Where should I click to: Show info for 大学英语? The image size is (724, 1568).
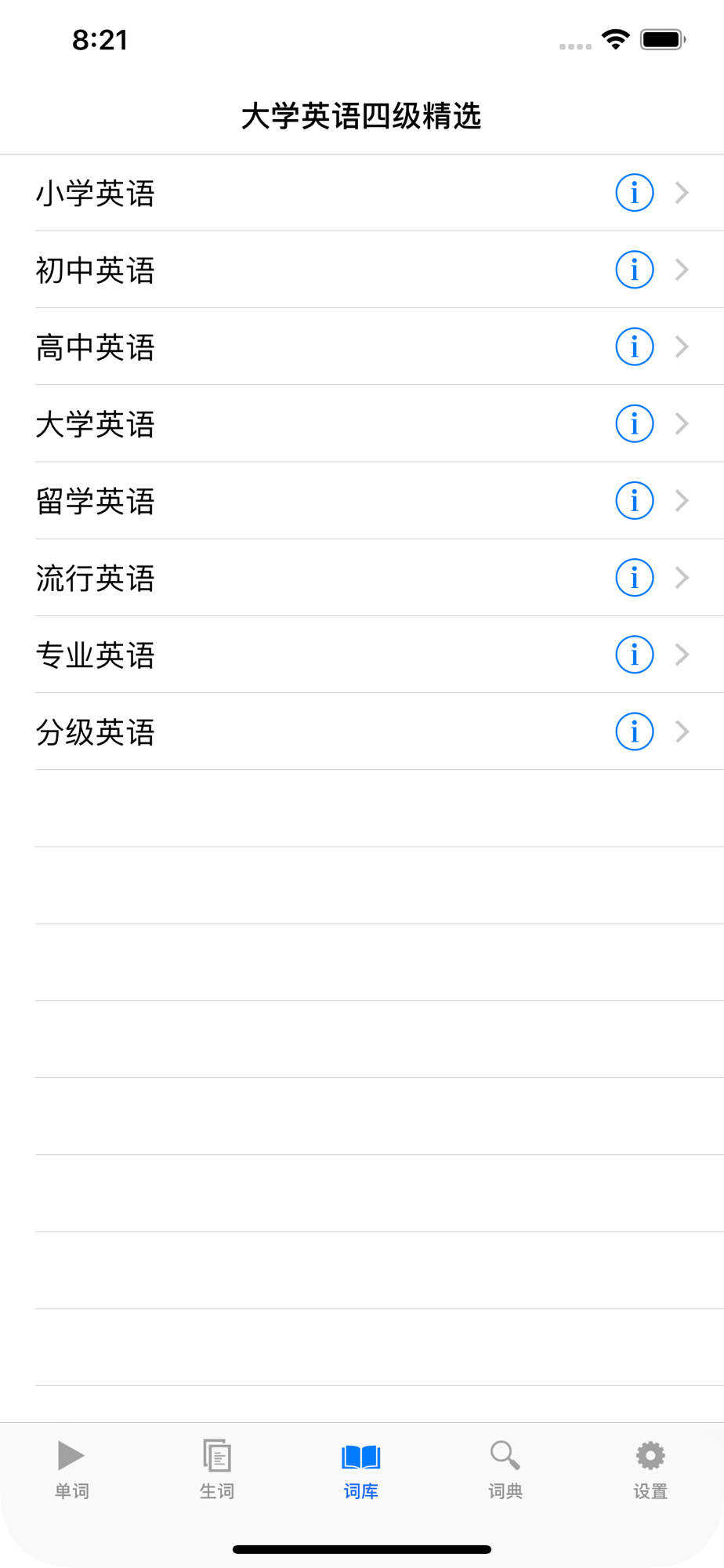pyautogui.click(x=635, y=423)
